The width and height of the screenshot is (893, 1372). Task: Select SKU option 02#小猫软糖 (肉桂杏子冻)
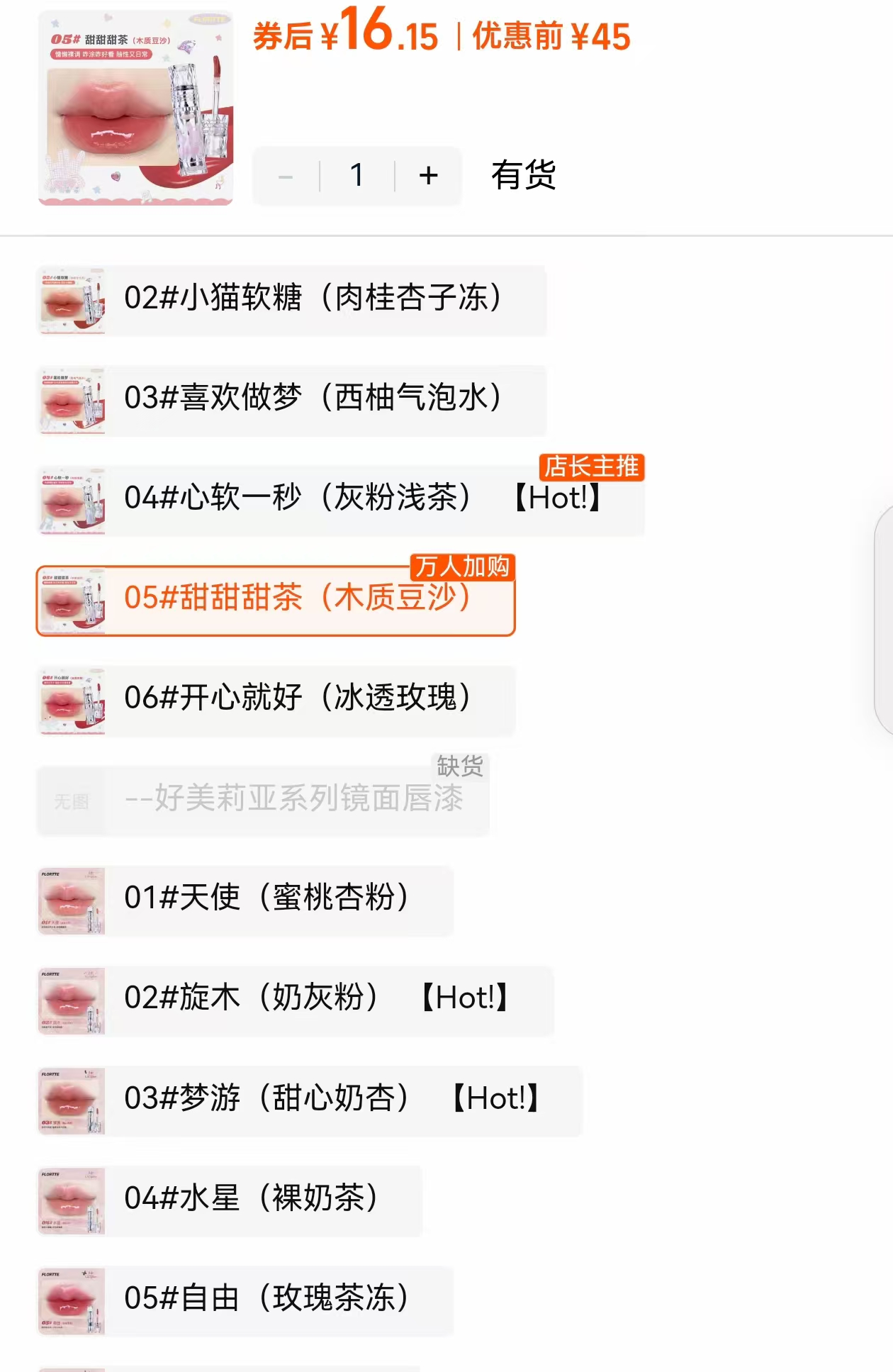pos(312,300)
